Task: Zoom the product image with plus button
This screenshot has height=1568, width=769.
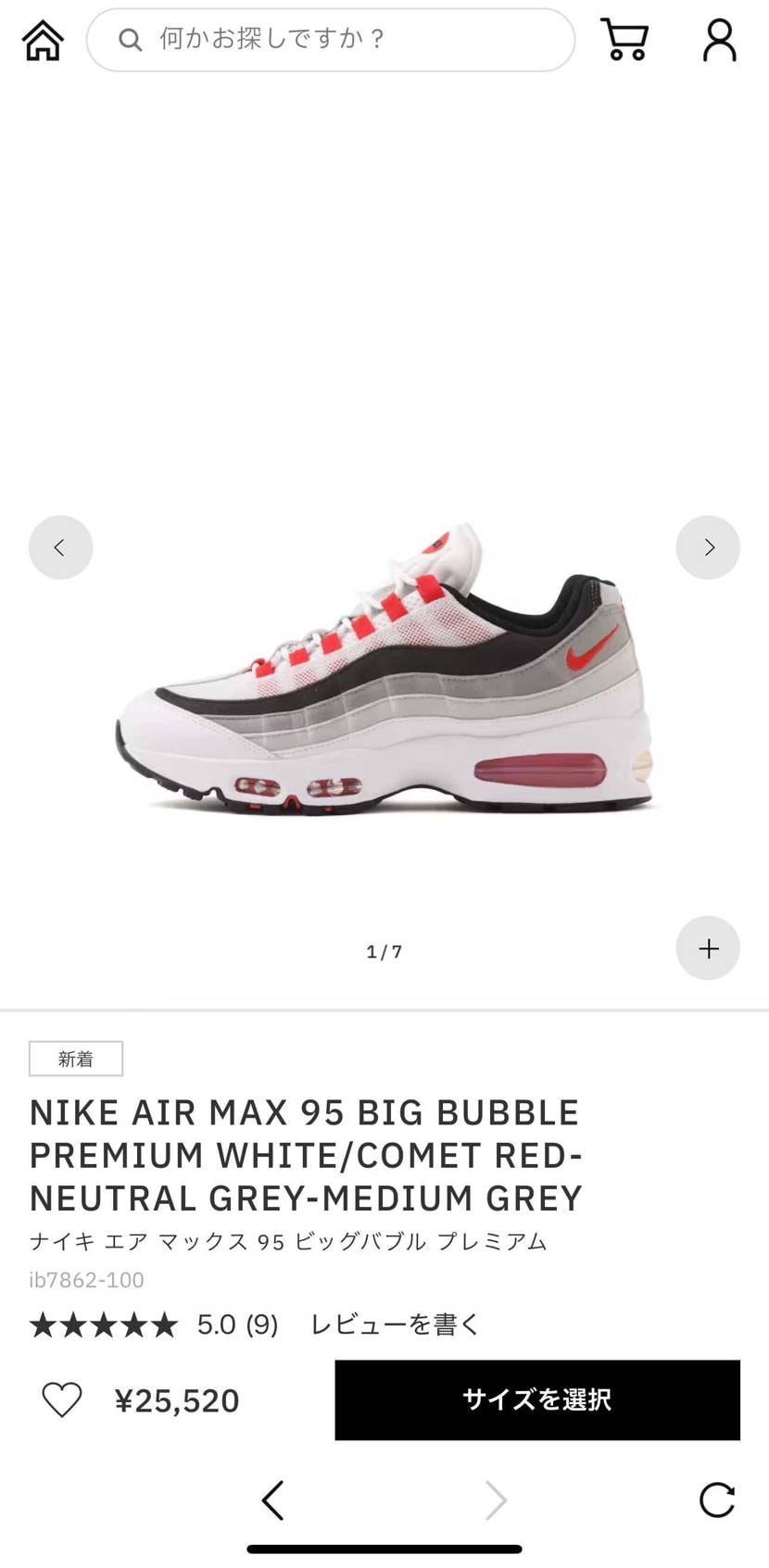Action: pyautogui.click(x=708, y=948)
